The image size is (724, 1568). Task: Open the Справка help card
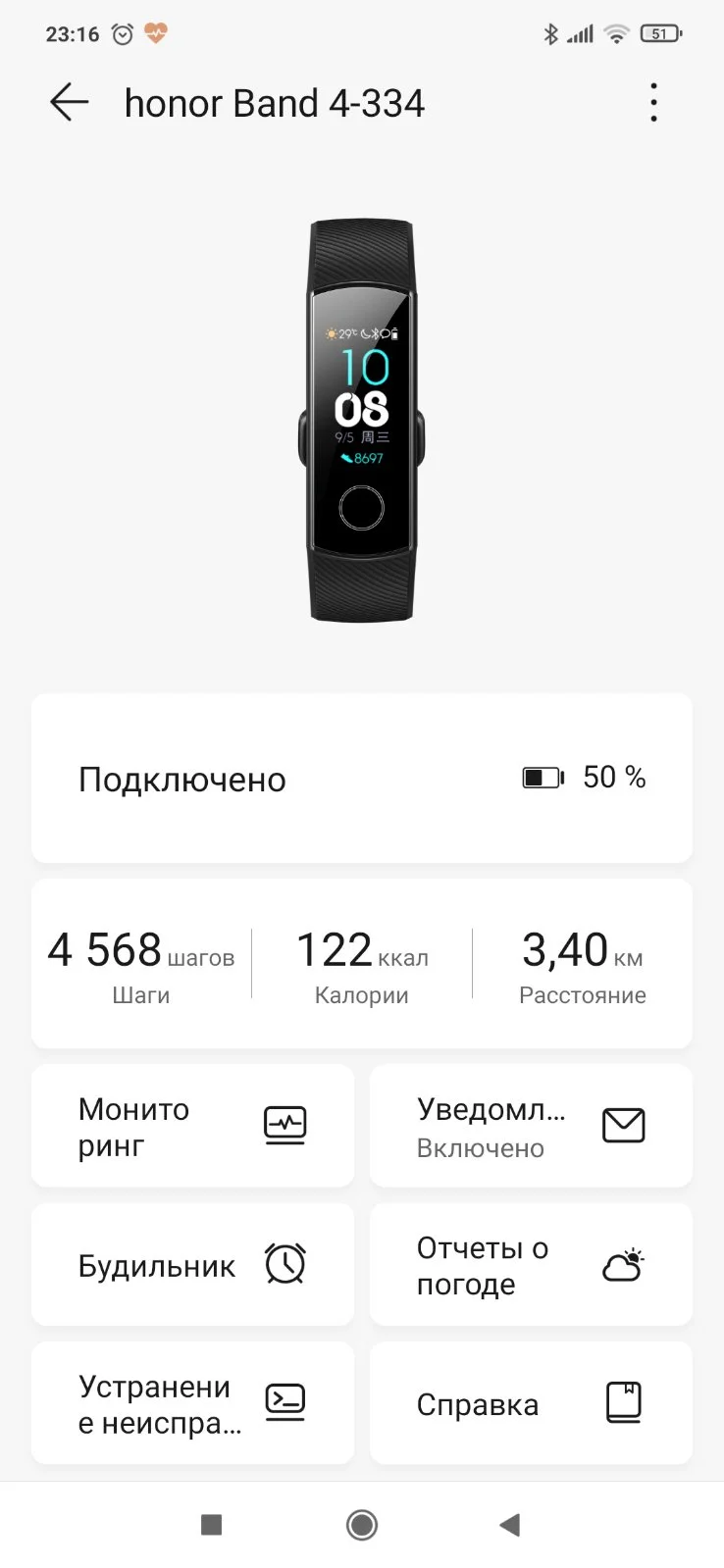tap(531, 1403)
